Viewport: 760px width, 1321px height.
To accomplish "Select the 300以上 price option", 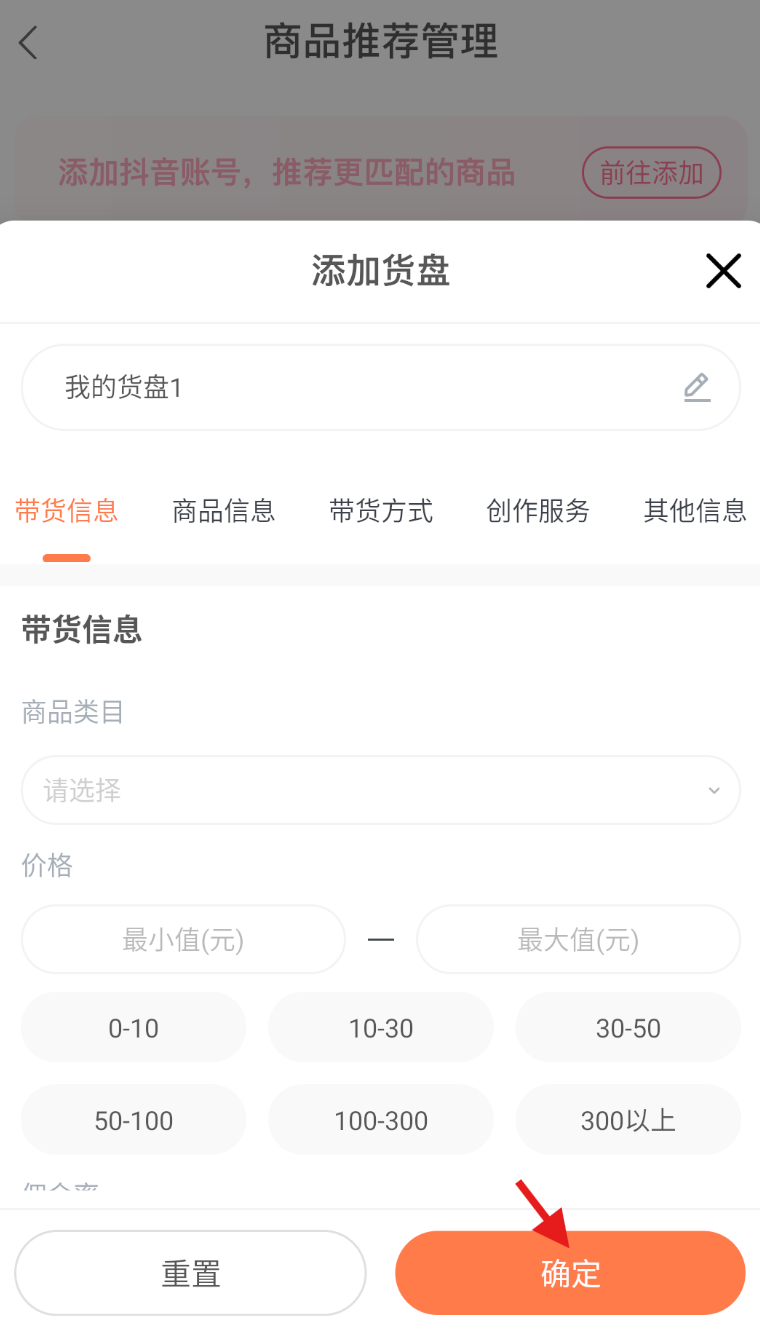I will click(628, 1120).
